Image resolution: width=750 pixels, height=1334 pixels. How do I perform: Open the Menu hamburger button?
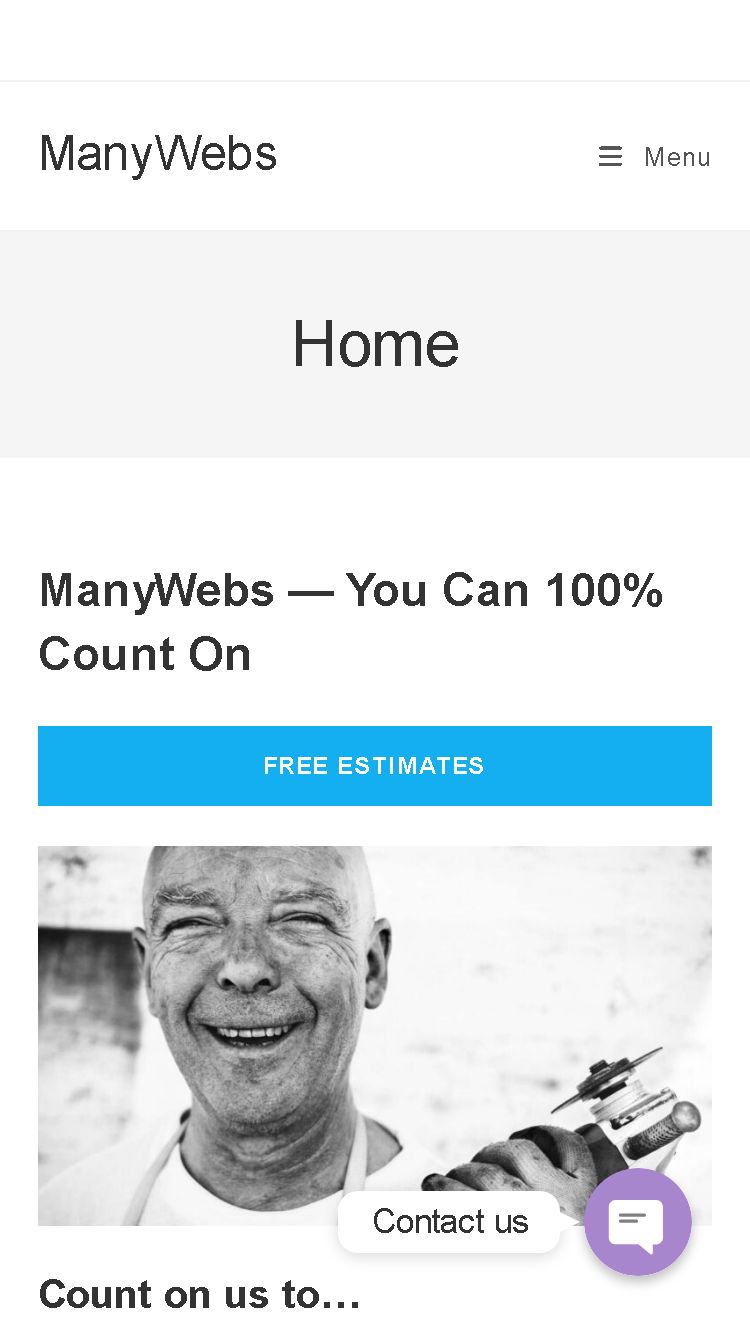pos(655,157)
